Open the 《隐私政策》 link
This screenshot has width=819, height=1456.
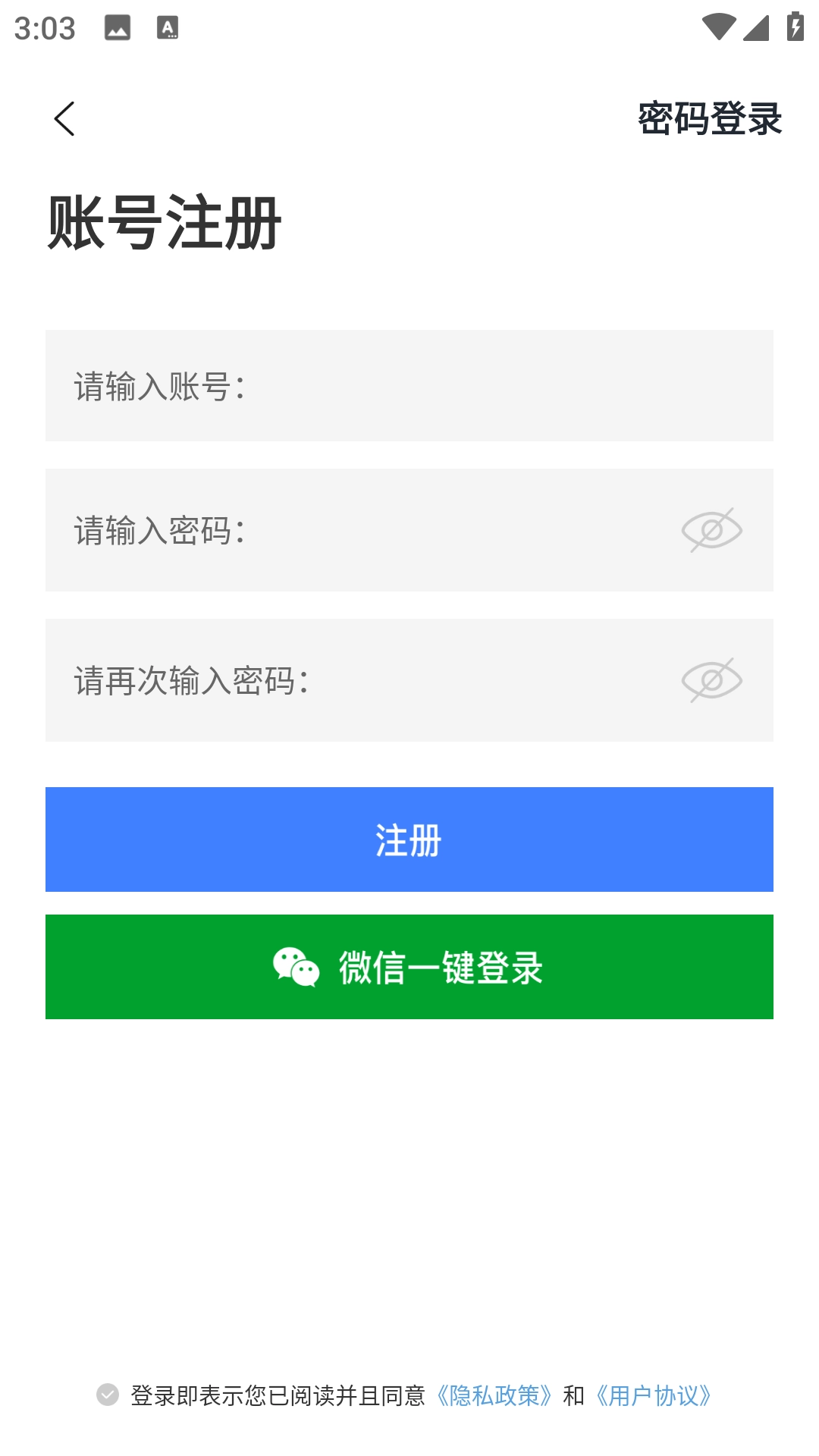(x=494, y=1395)
